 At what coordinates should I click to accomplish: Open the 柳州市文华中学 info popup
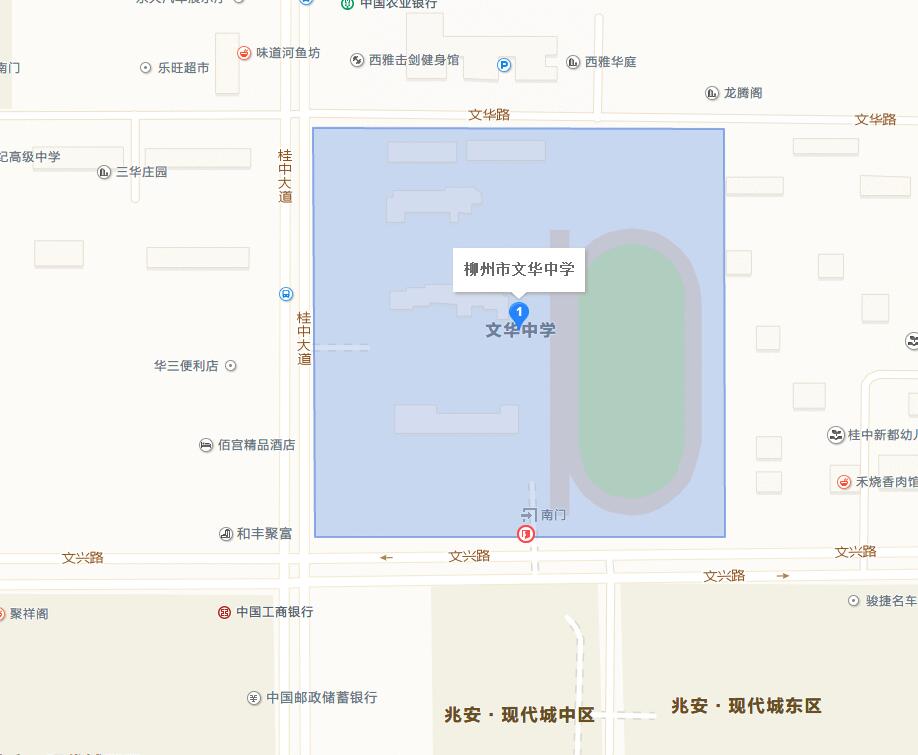tap(519, 269)
